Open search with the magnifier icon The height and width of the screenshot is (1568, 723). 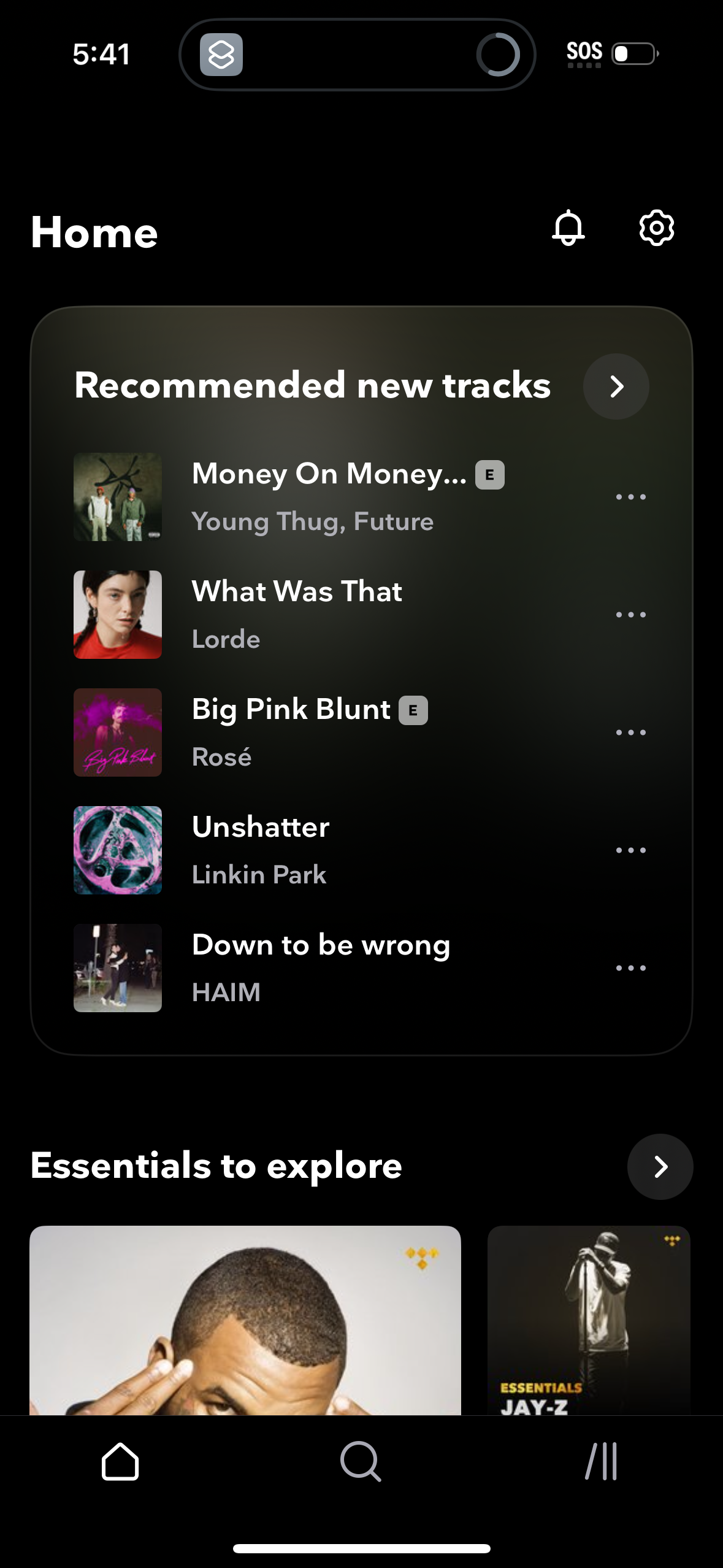pos(361,1461)
